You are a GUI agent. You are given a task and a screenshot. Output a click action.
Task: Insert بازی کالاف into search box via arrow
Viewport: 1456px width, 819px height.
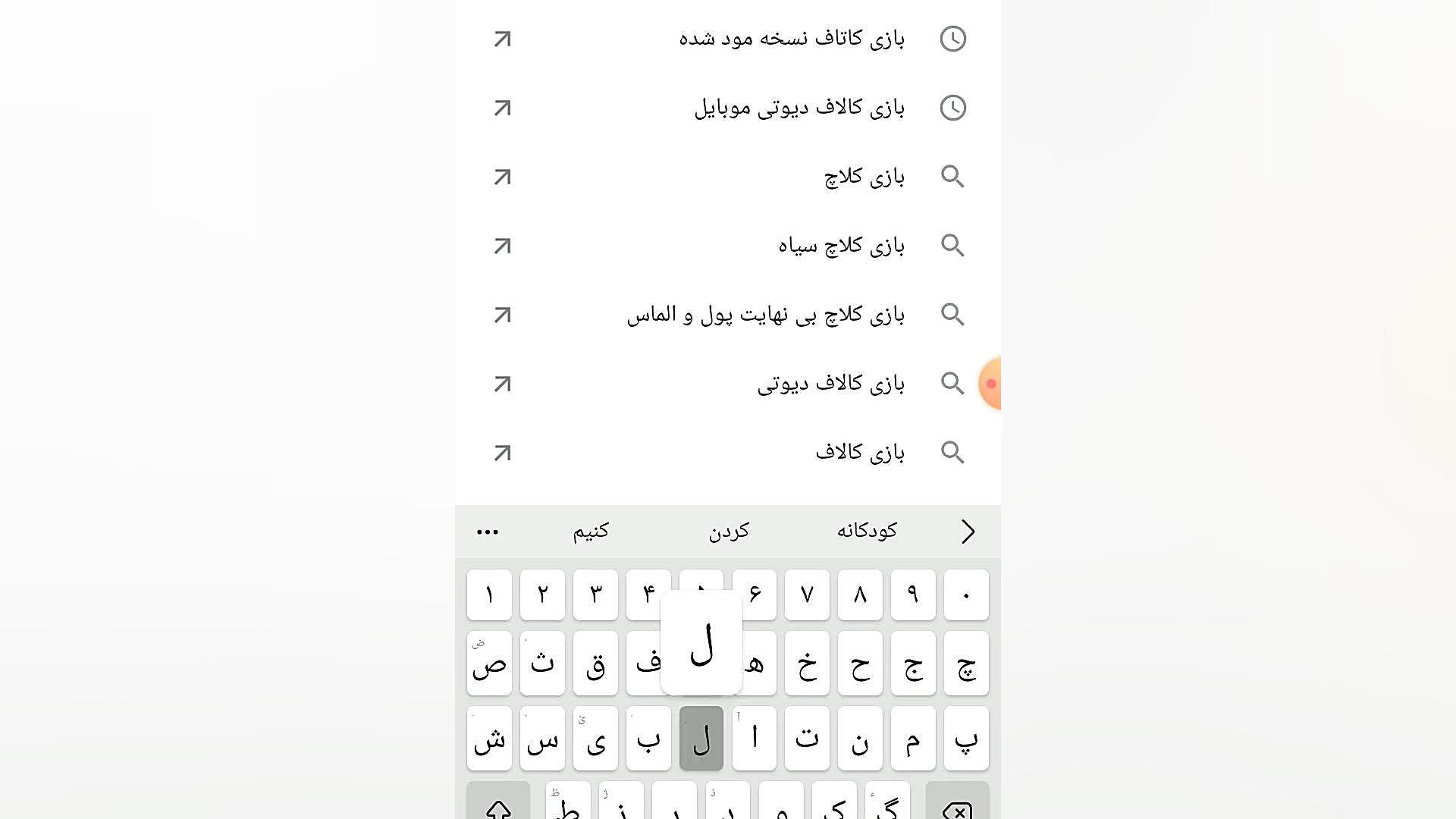(x=502, y=453)
